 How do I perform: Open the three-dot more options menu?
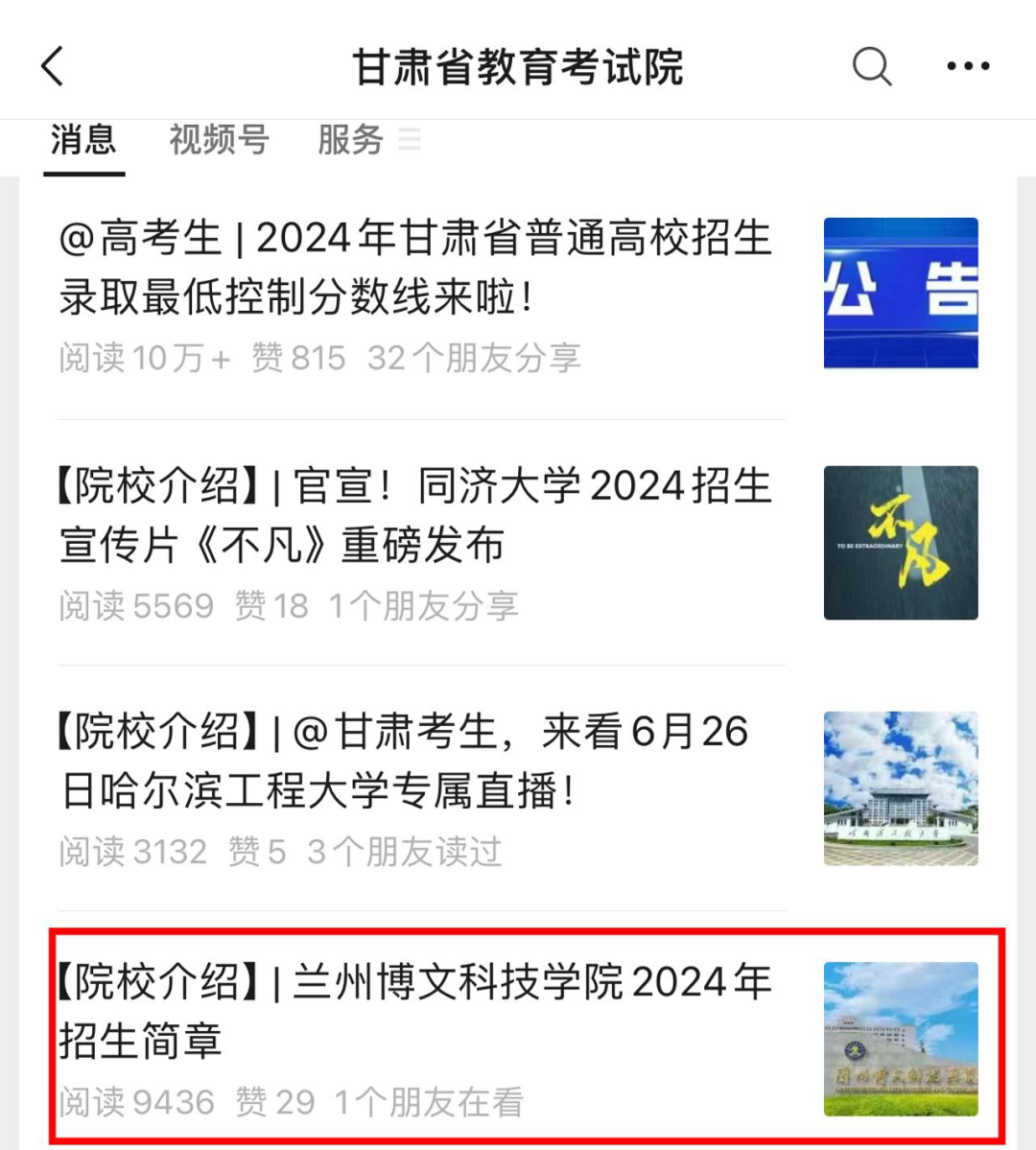[967, 67]
